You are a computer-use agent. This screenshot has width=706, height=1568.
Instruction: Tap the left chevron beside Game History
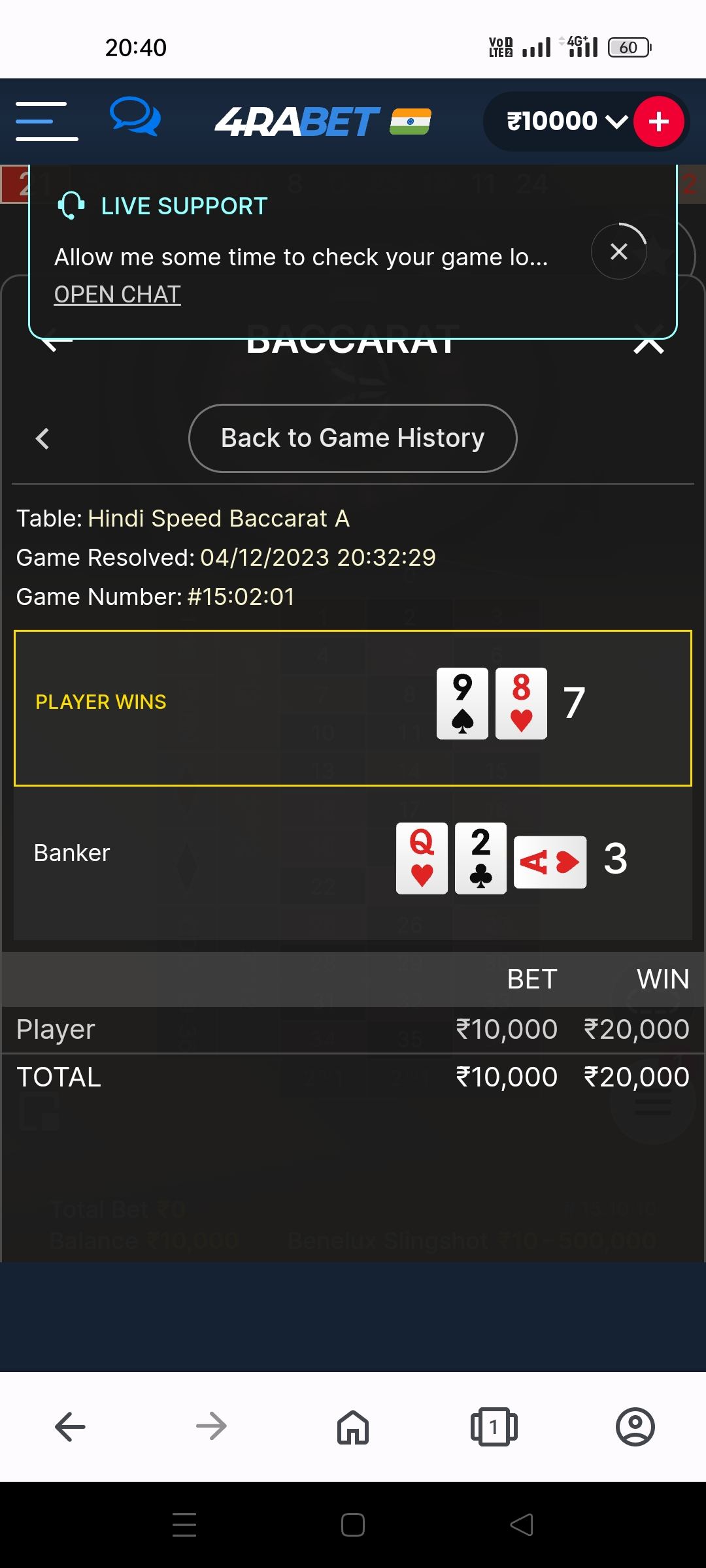coord(43,438)
